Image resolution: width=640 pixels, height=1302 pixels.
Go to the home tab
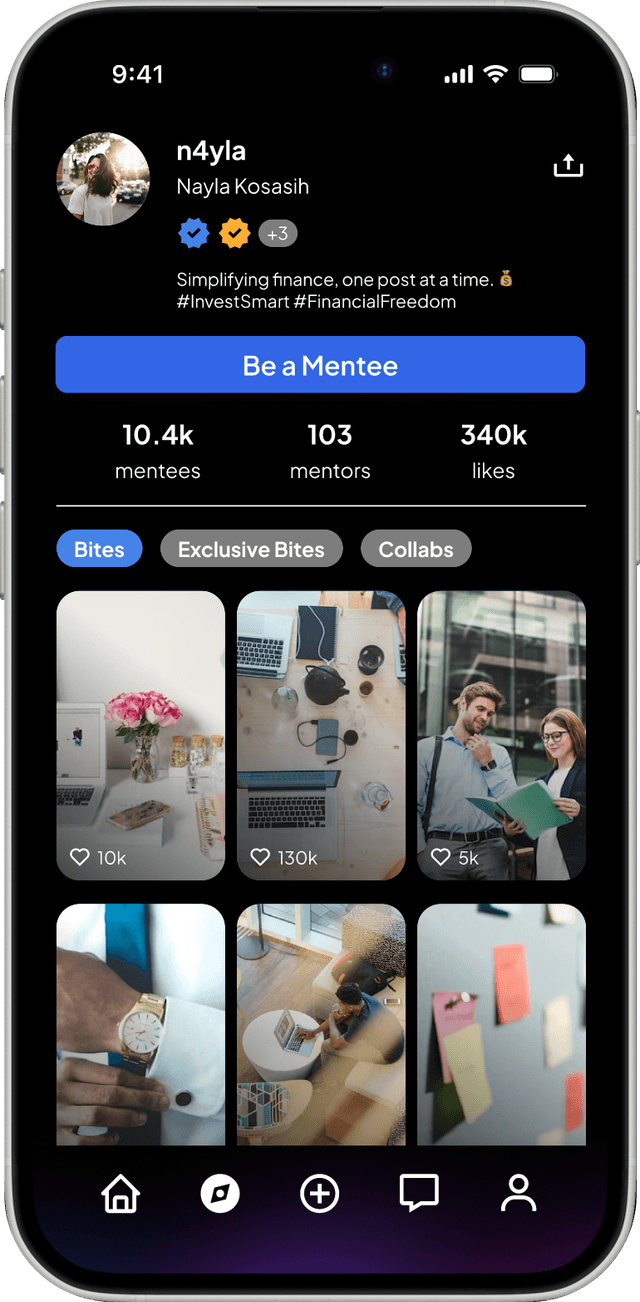point(121,1193)
